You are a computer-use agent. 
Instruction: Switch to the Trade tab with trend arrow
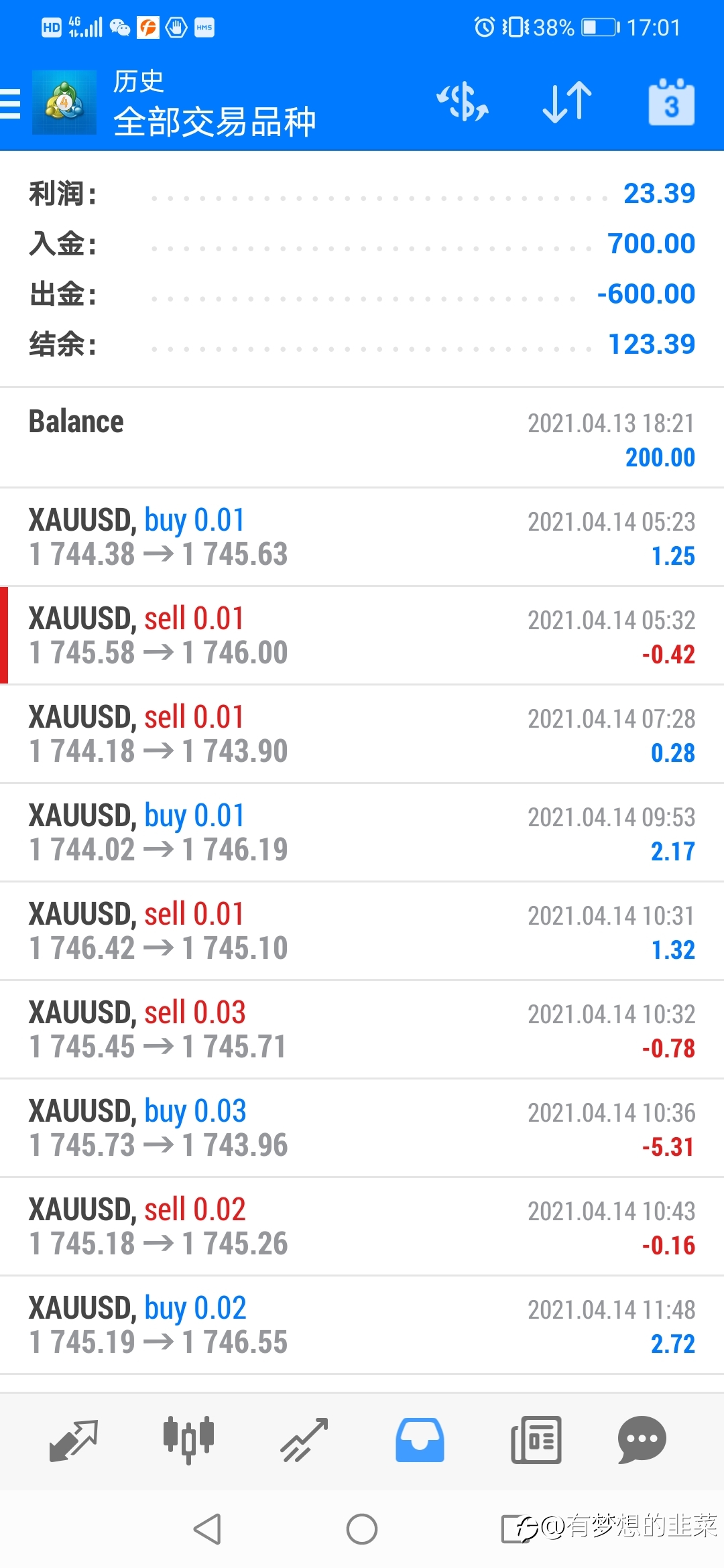tap(304, 1441)
